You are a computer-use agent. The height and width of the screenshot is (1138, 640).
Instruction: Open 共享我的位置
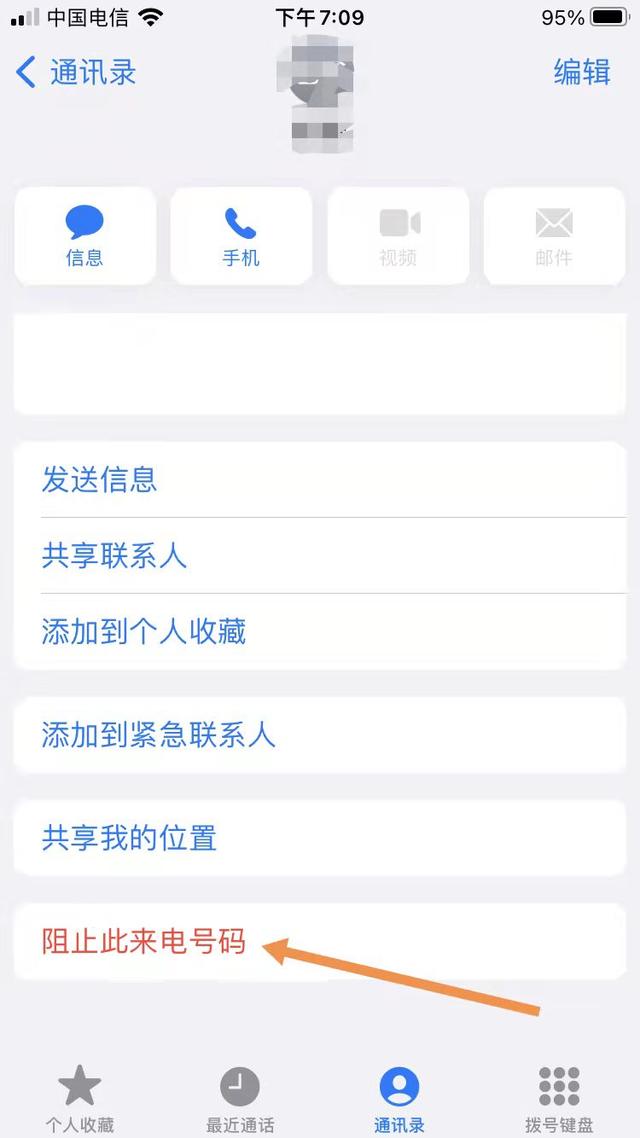[x=320, y=838]
